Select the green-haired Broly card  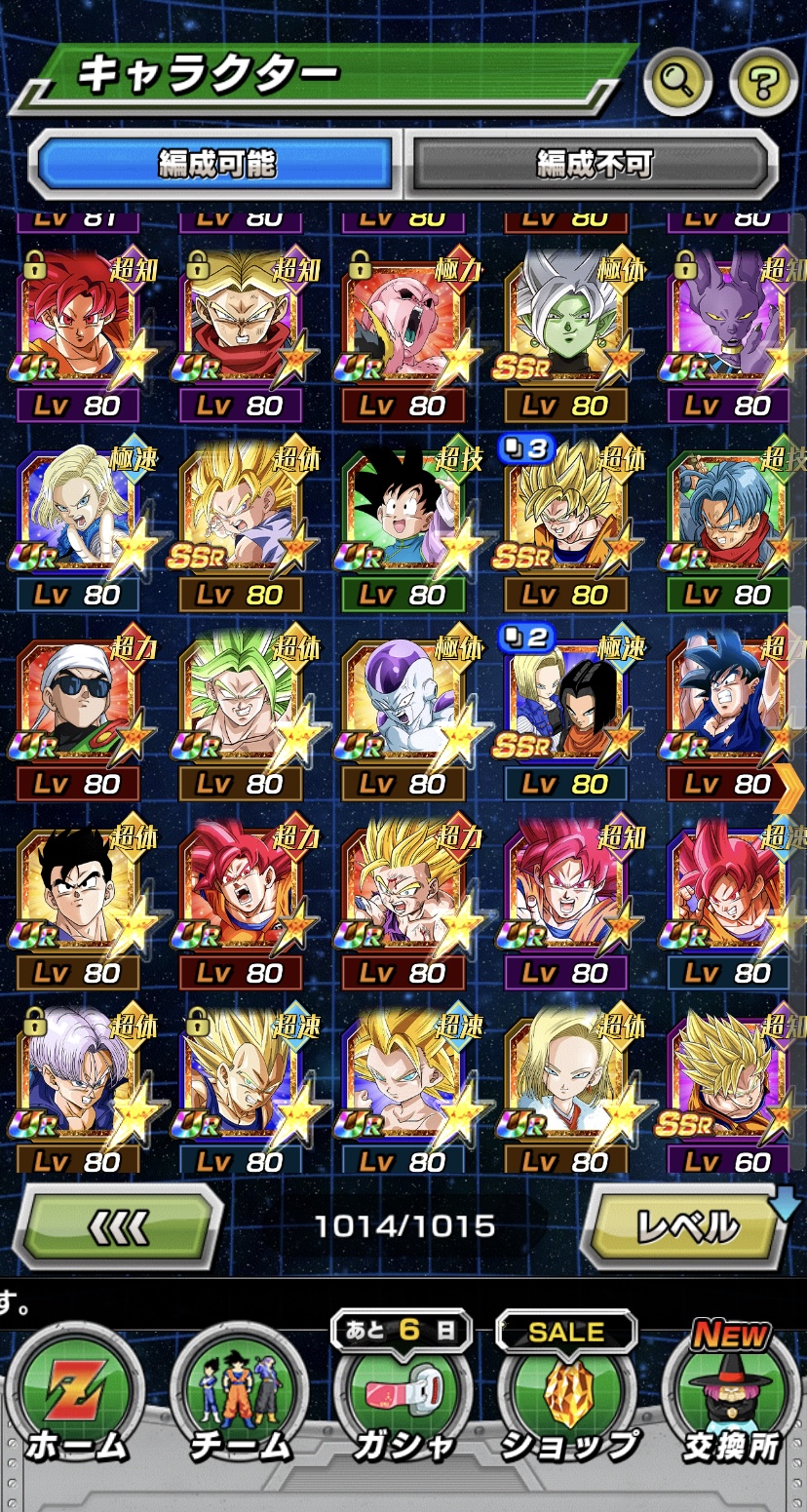[240, 702]
